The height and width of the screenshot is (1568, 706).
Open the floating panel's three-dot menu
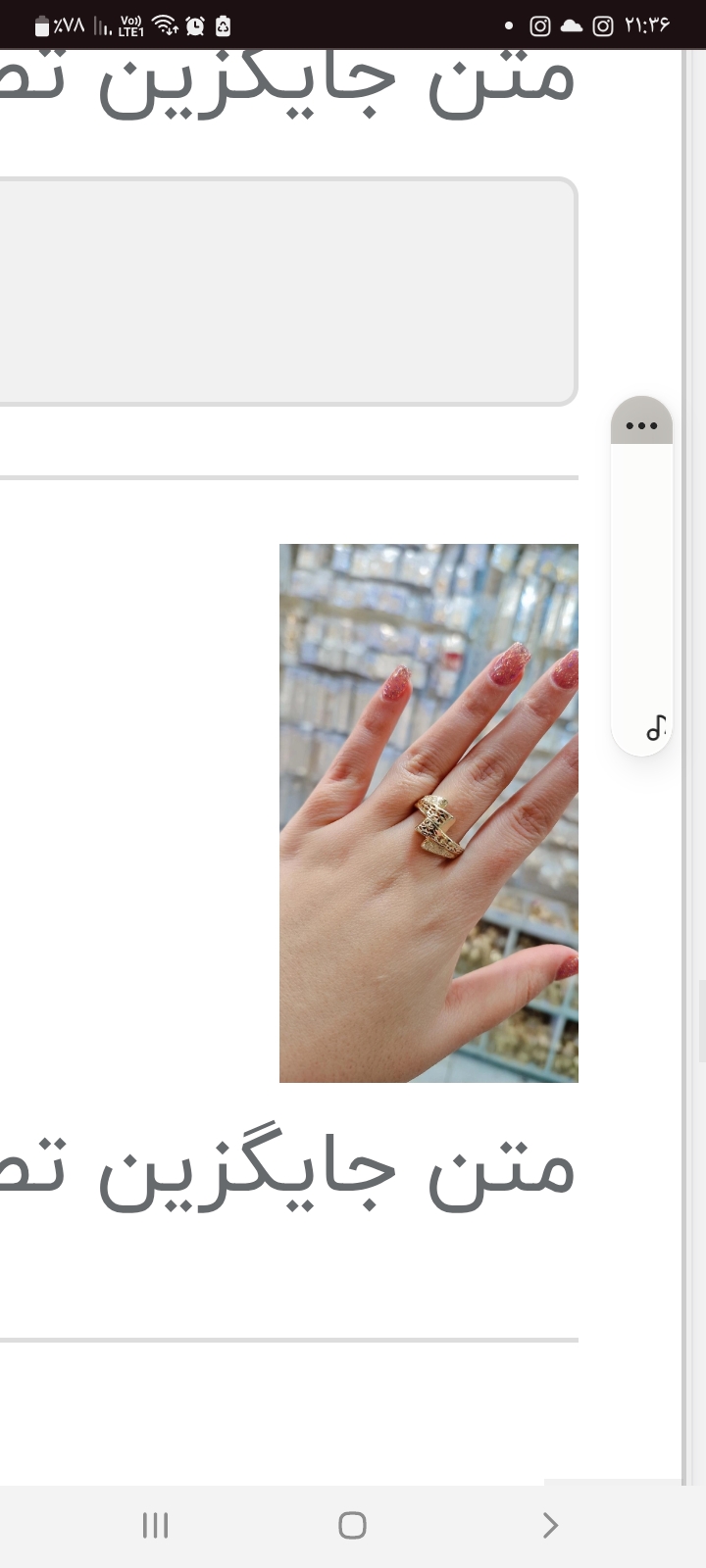point(641,425)
